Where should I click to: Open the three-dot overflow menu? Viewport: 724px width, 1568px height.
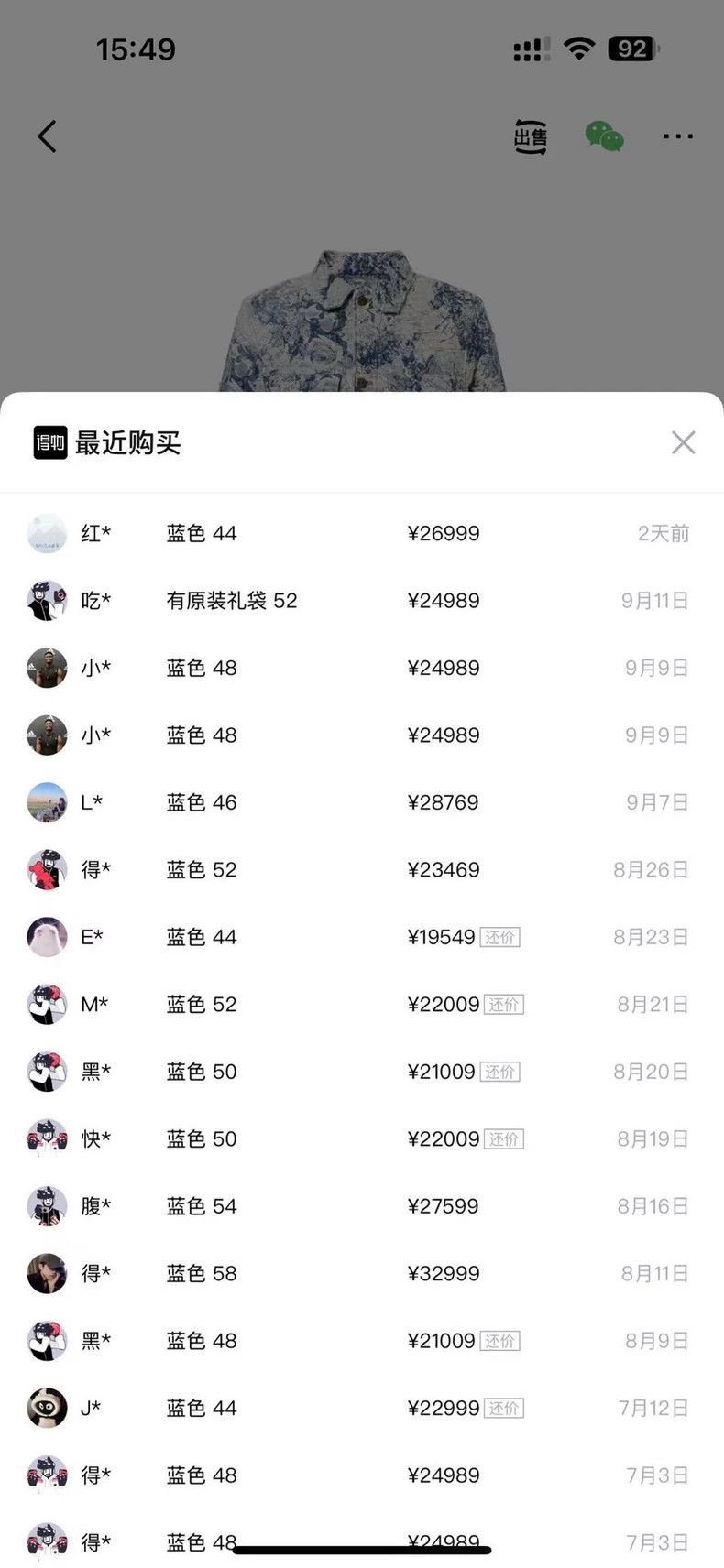[x=678, y=136]
